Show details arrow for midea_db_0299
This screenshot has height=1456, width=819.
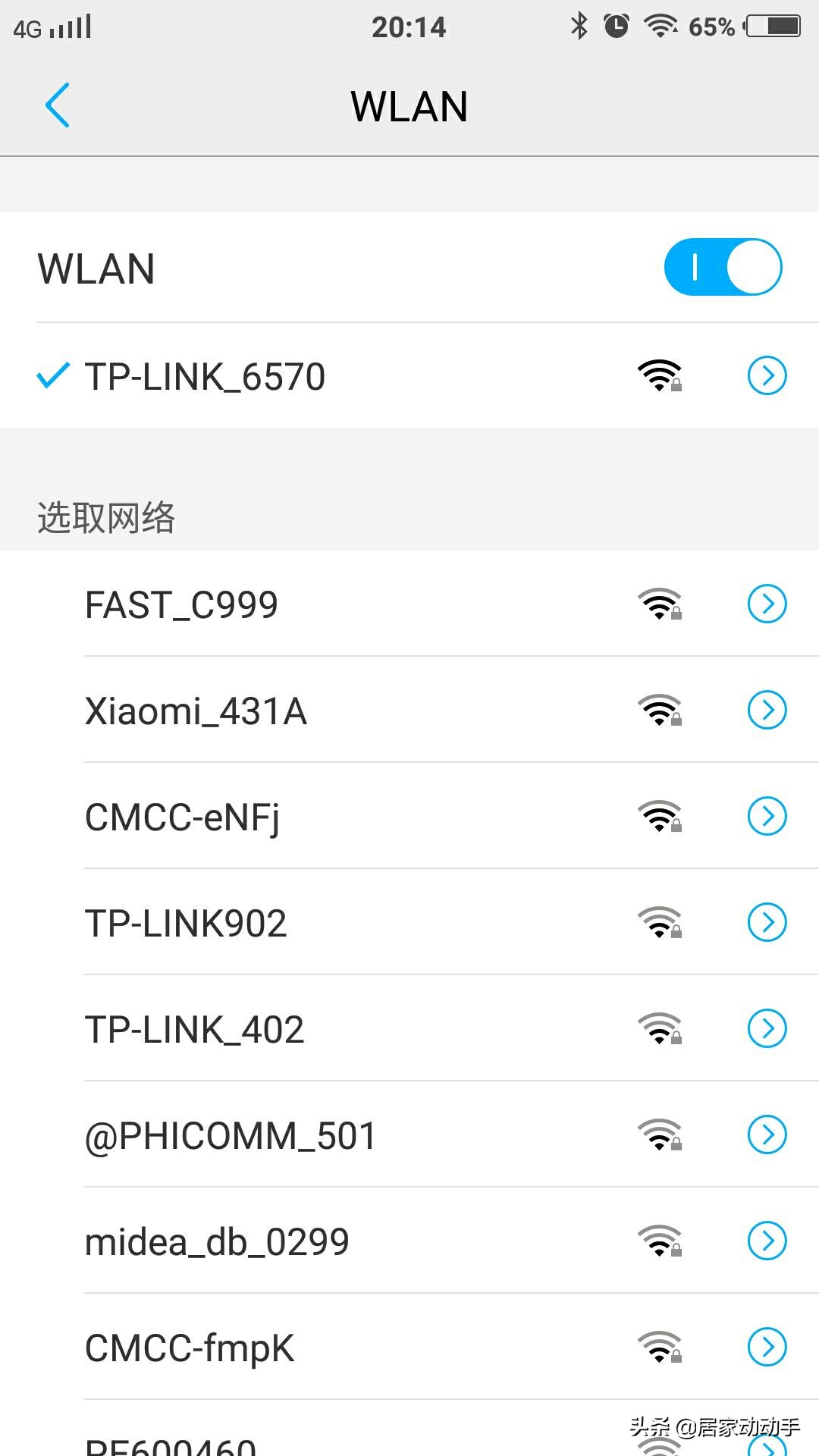pos(767,1241)
